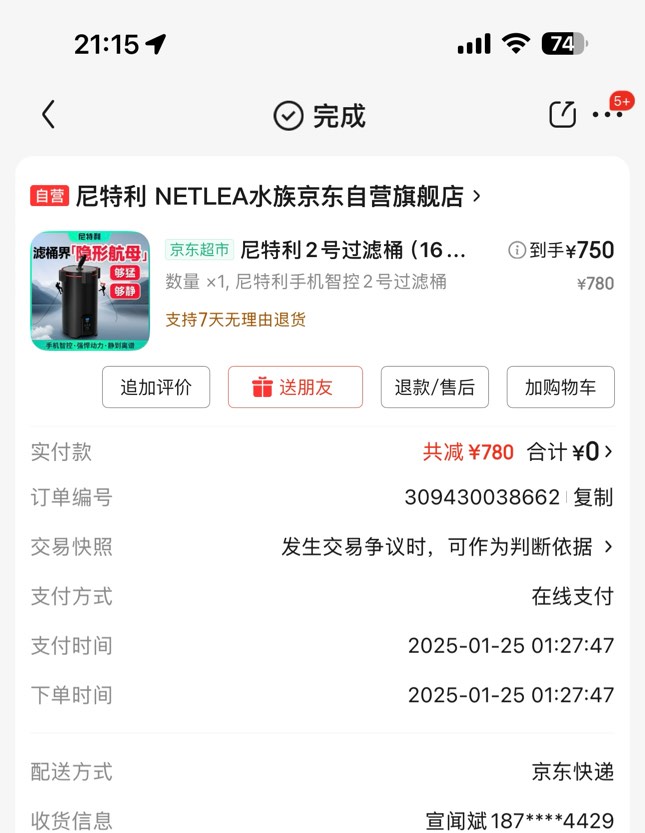
Task: Add item again via 加购物车
Action: pyautogui.click(x=560, y=387)
